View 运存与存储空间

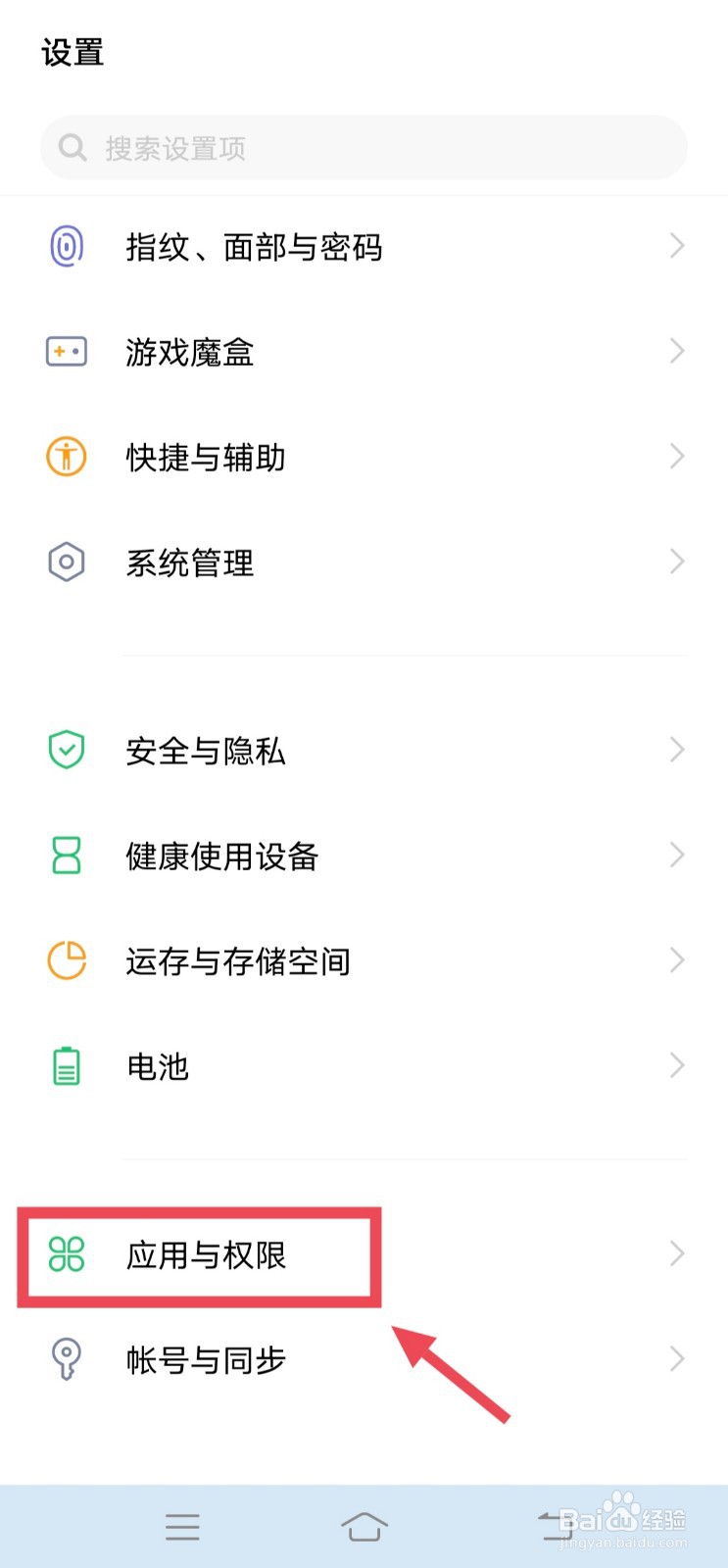pyautogui.click(x=364, y=961)
